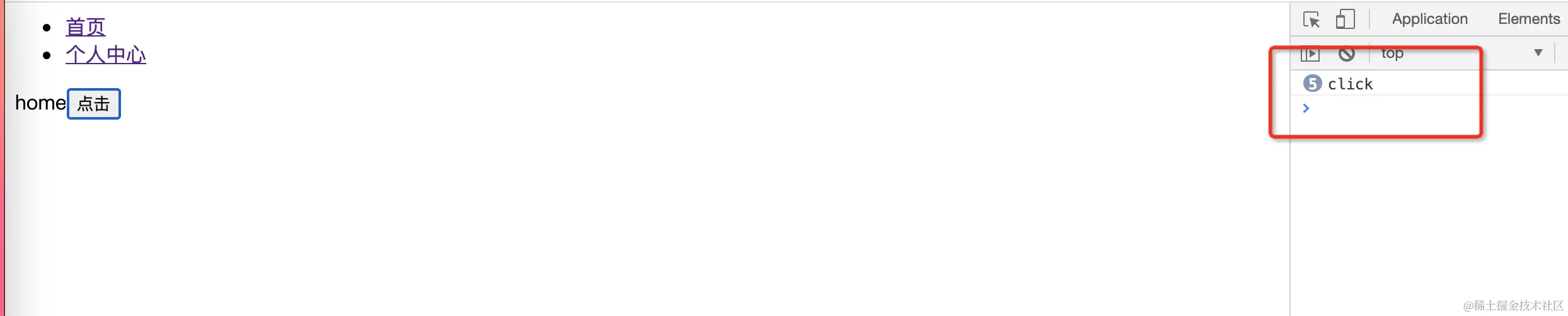Go to the 个人中心 link
1568x316 pixels.
pyautogui.click(x=105, y=55)
